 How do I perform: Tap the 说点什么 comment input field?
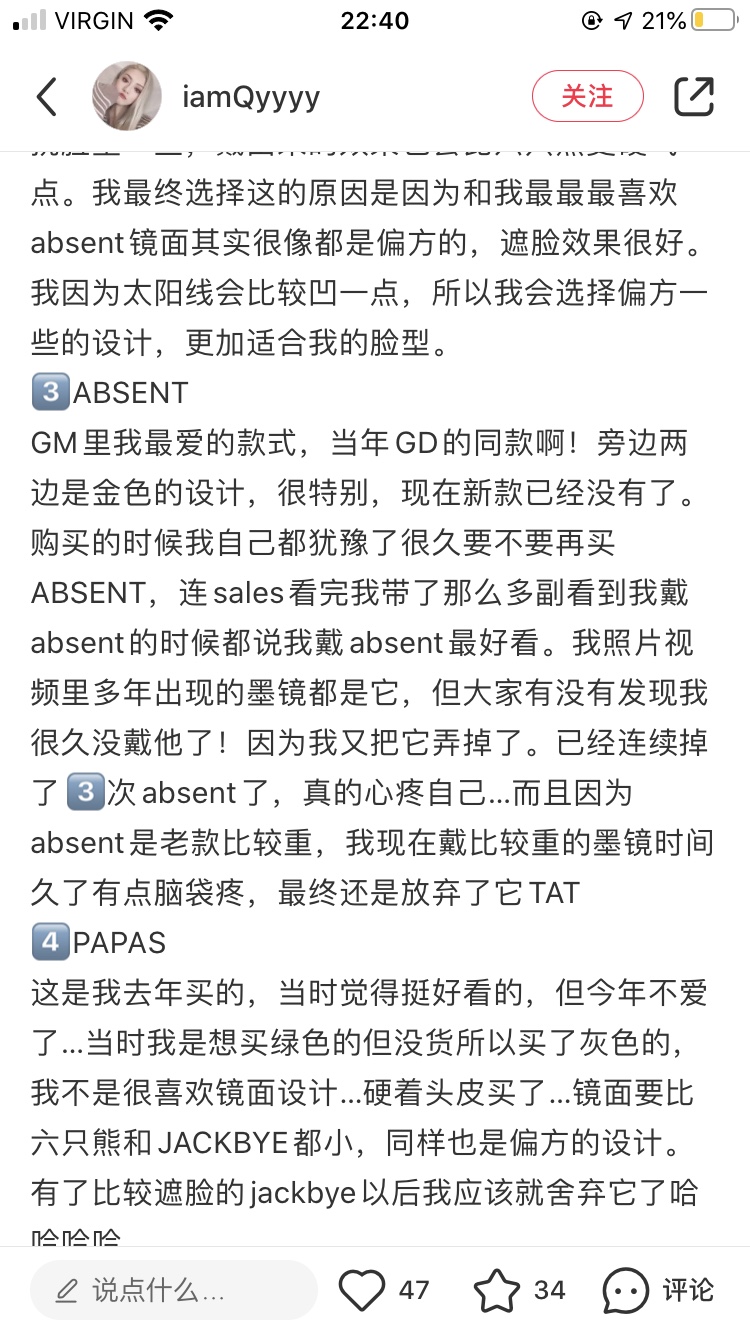pyautogui.click(x=174, y=1290)
